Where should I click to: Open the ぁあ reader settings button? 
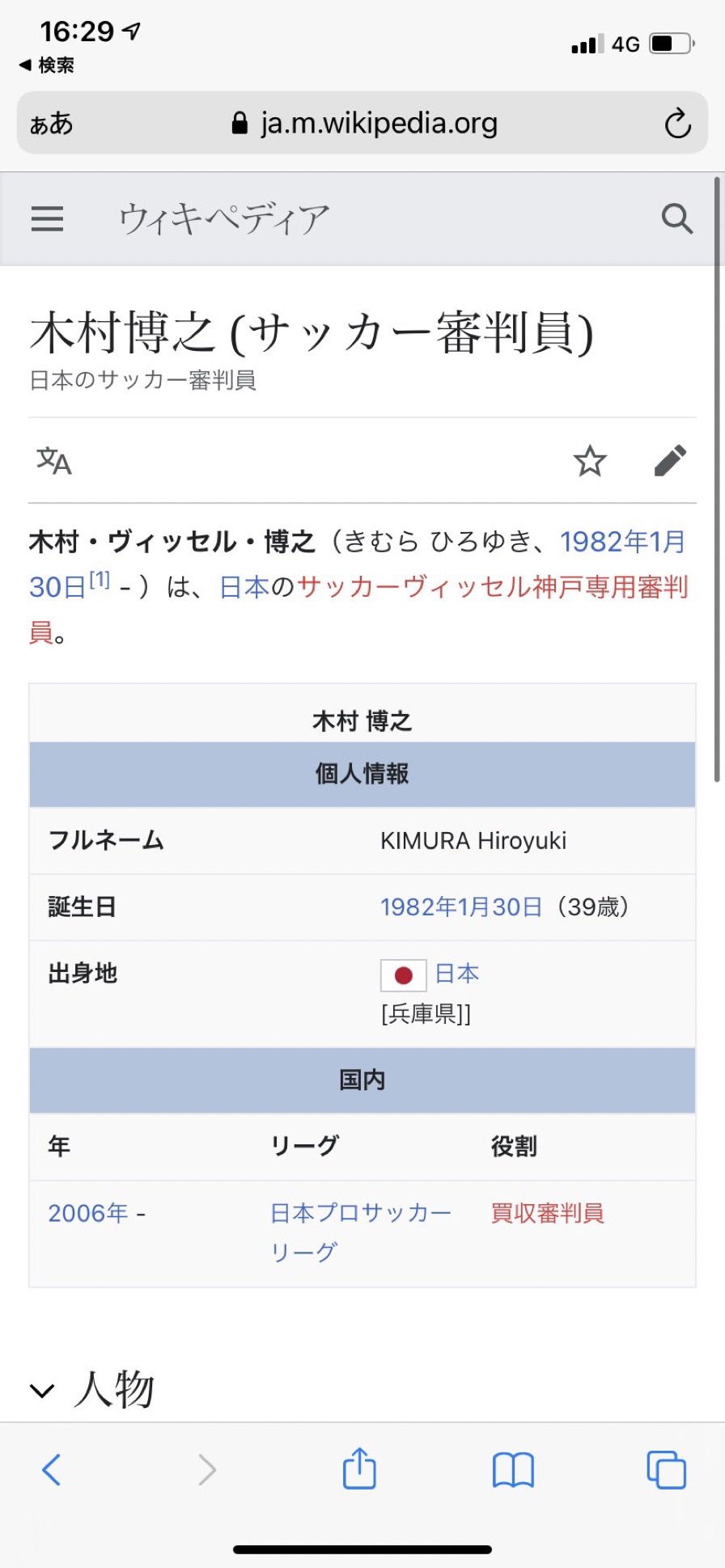(52, 124)
